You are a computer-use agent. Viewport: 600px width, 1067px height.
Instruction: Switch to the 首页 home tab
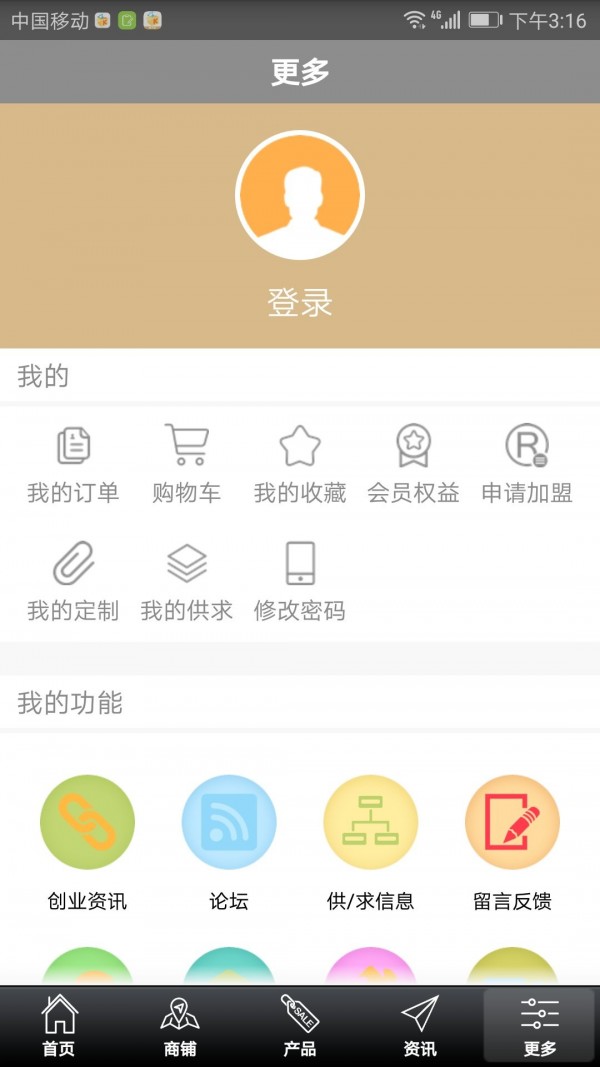point(60,1026)
